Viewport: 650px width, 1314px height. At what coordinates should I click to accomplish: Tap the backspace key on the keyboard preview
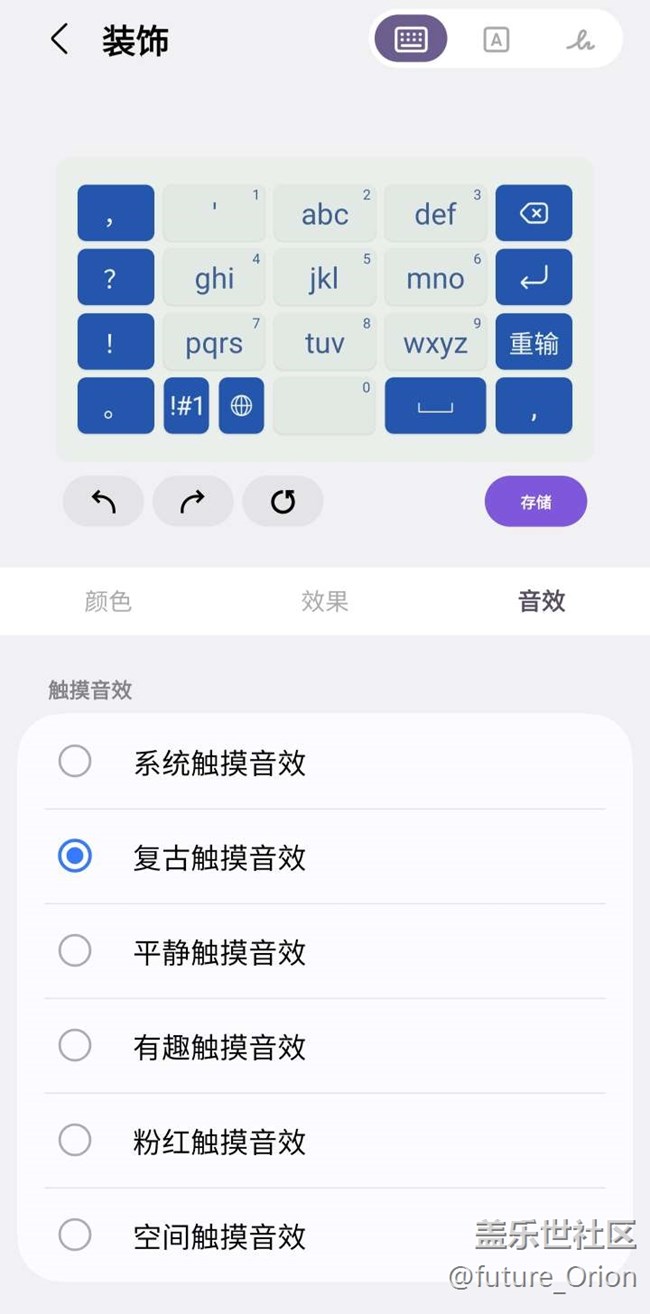pyautogui.click(x=534, y=213)
